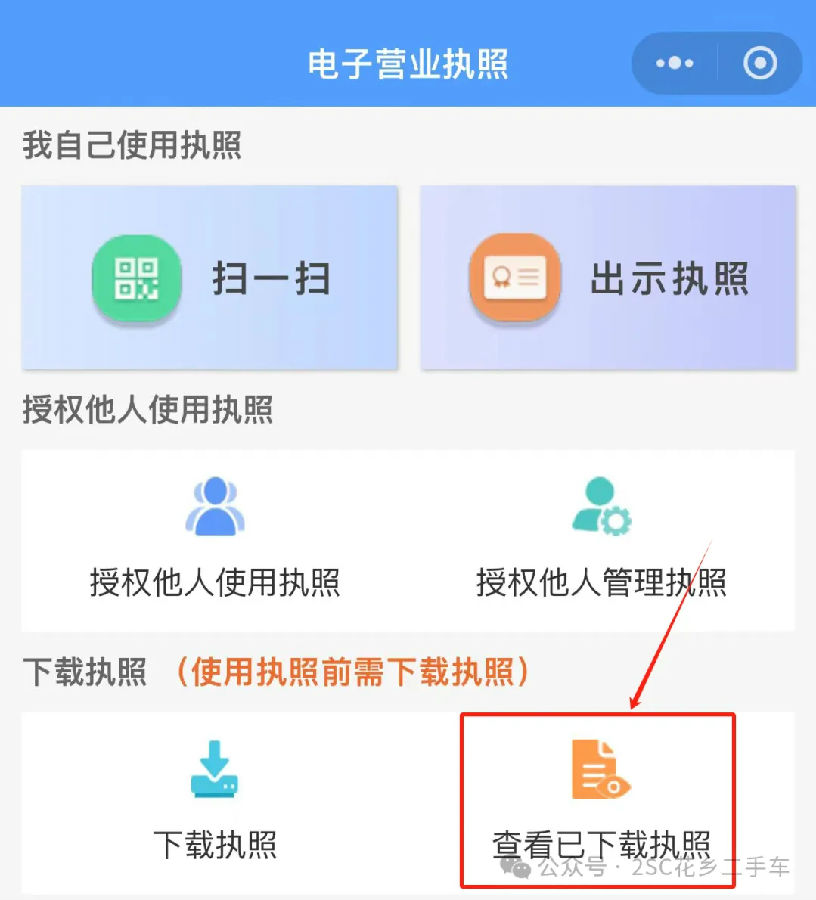Tap the 出示执照 card
The width and height of the screenshot is (816, 900).
(x=608, y=278)
